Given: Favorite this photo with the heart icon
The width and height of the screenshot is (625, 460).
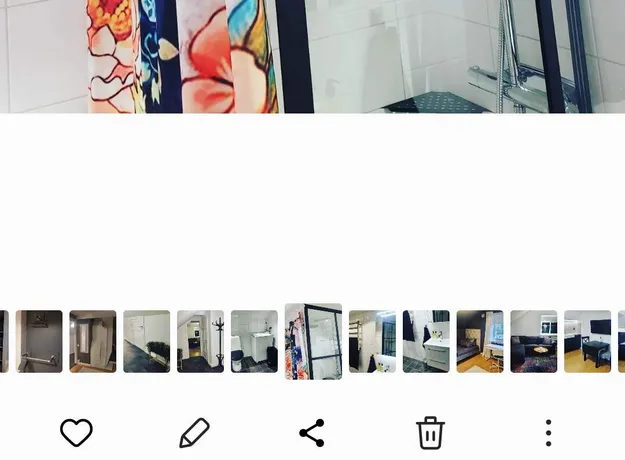Looking at the screenshot, I should pos(76,433).
